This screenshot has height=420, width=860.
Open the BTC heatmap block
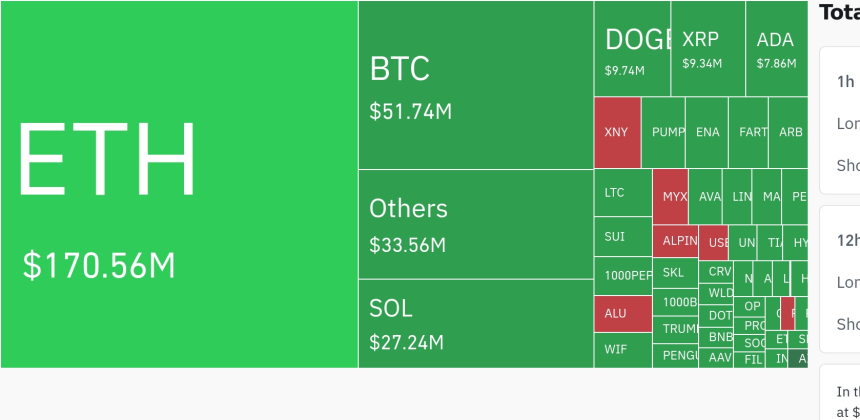point(476,85)
